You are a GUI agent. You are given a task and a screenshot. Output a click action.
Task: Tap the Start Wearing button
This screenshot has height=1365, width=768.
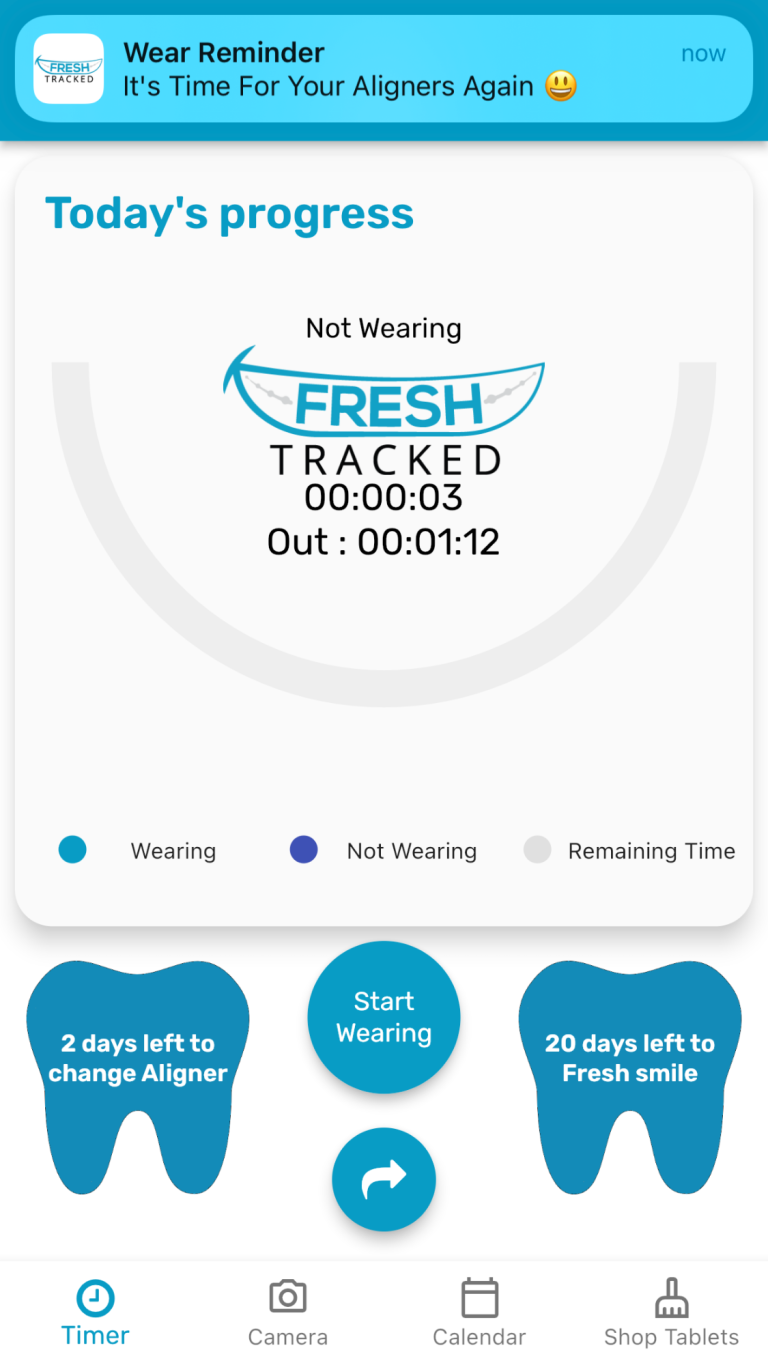(x=384, y=1017)
